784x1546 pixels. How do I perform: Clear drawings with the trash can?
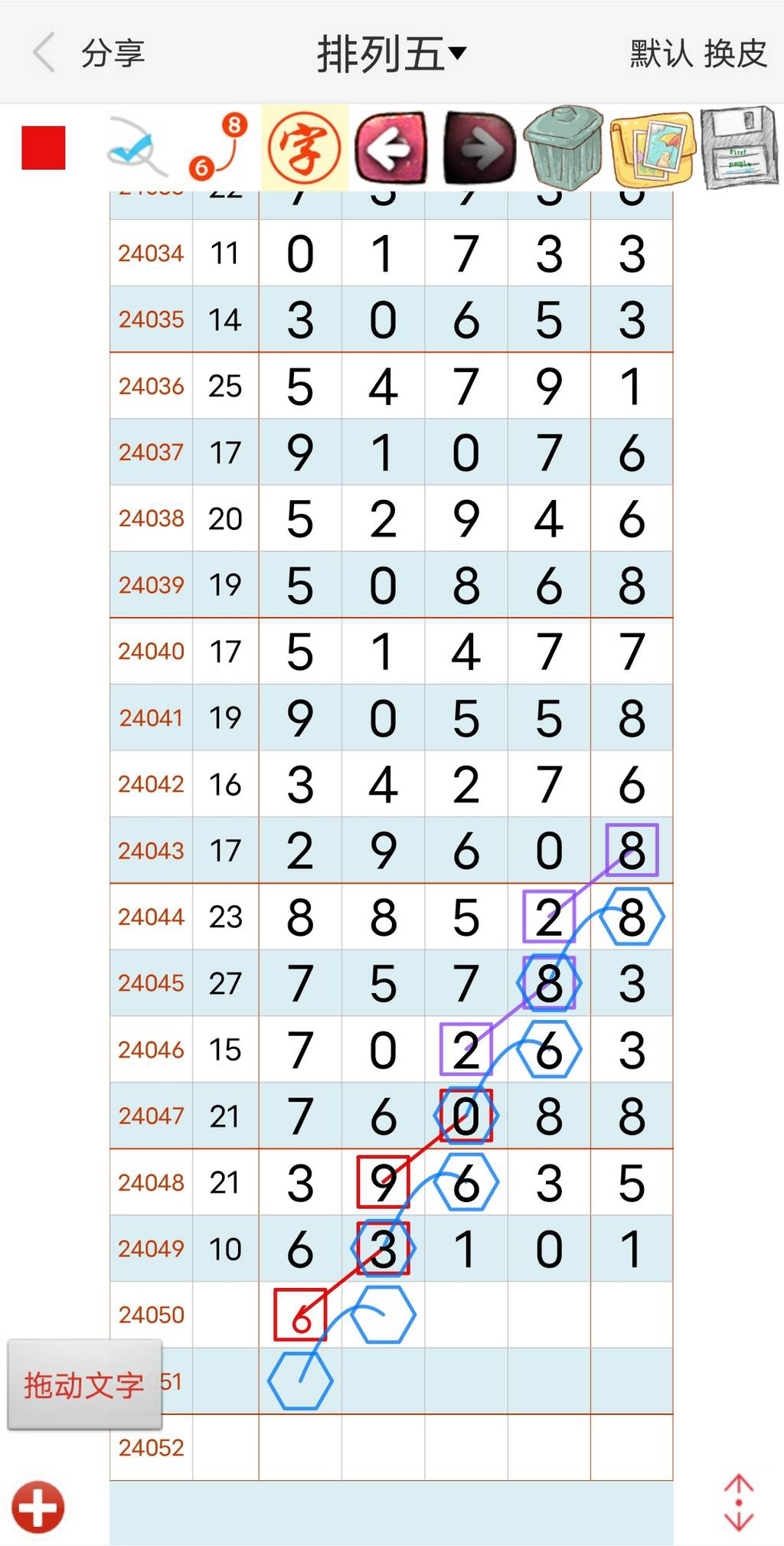click(563, 148)
